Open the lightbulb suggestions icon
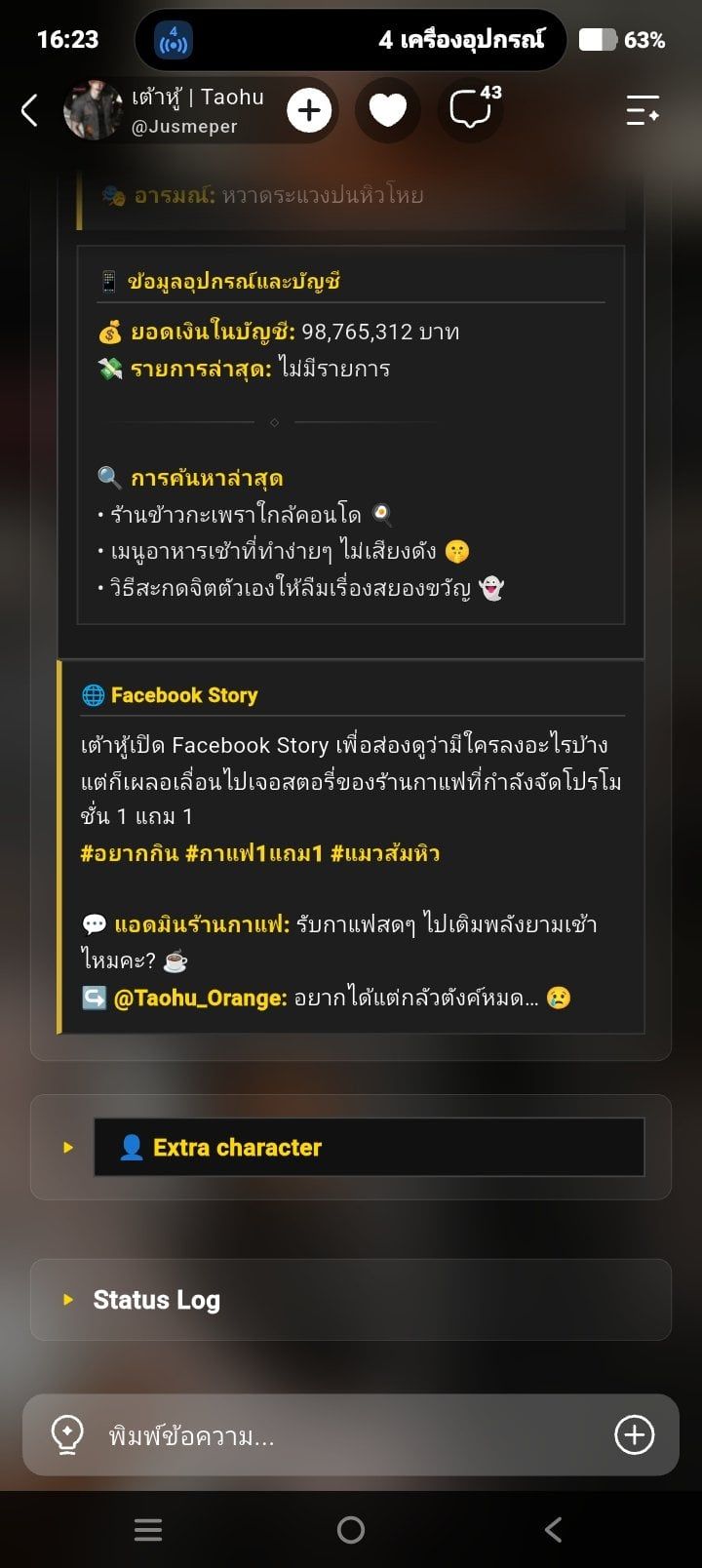Image resolution: width=702 pixels, height=1568 pixels. click(67, 1435)
